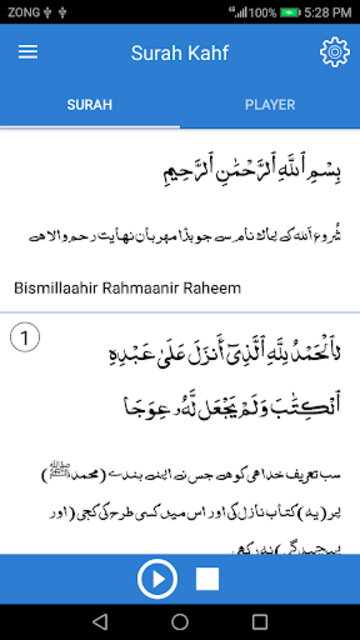Open the hamburger drawer menu

28,52
